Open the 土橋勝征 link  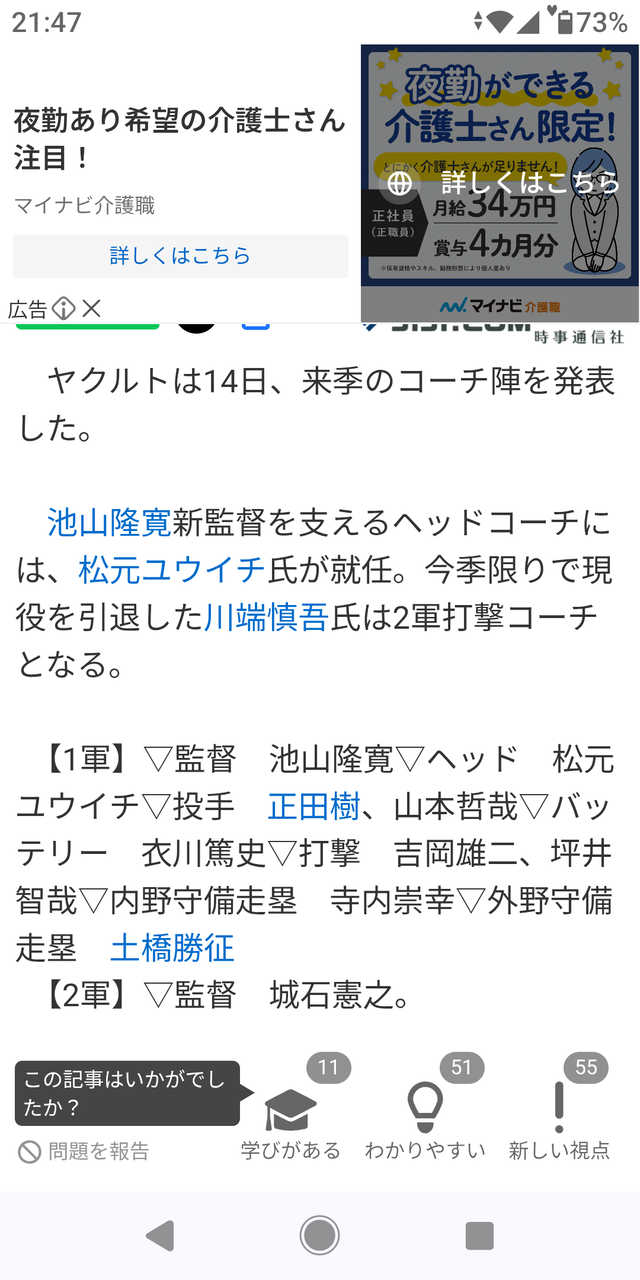(x=172, y=947)
